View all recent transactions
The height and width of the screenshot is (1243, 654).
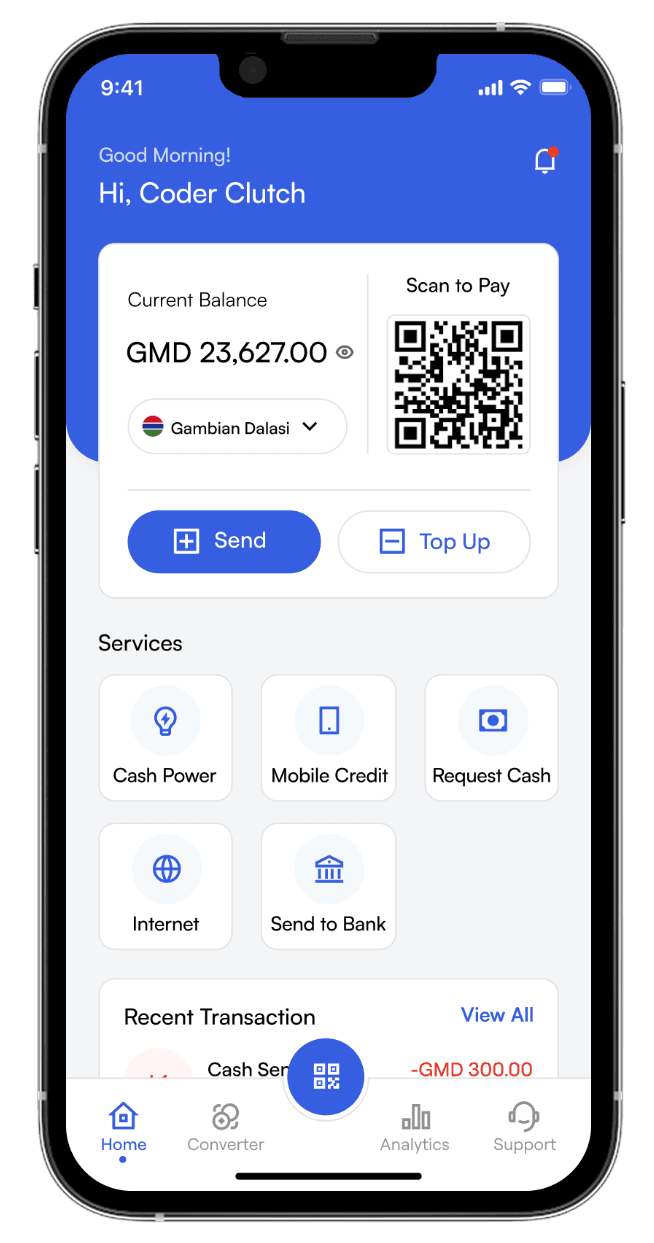pos(497,1015)
